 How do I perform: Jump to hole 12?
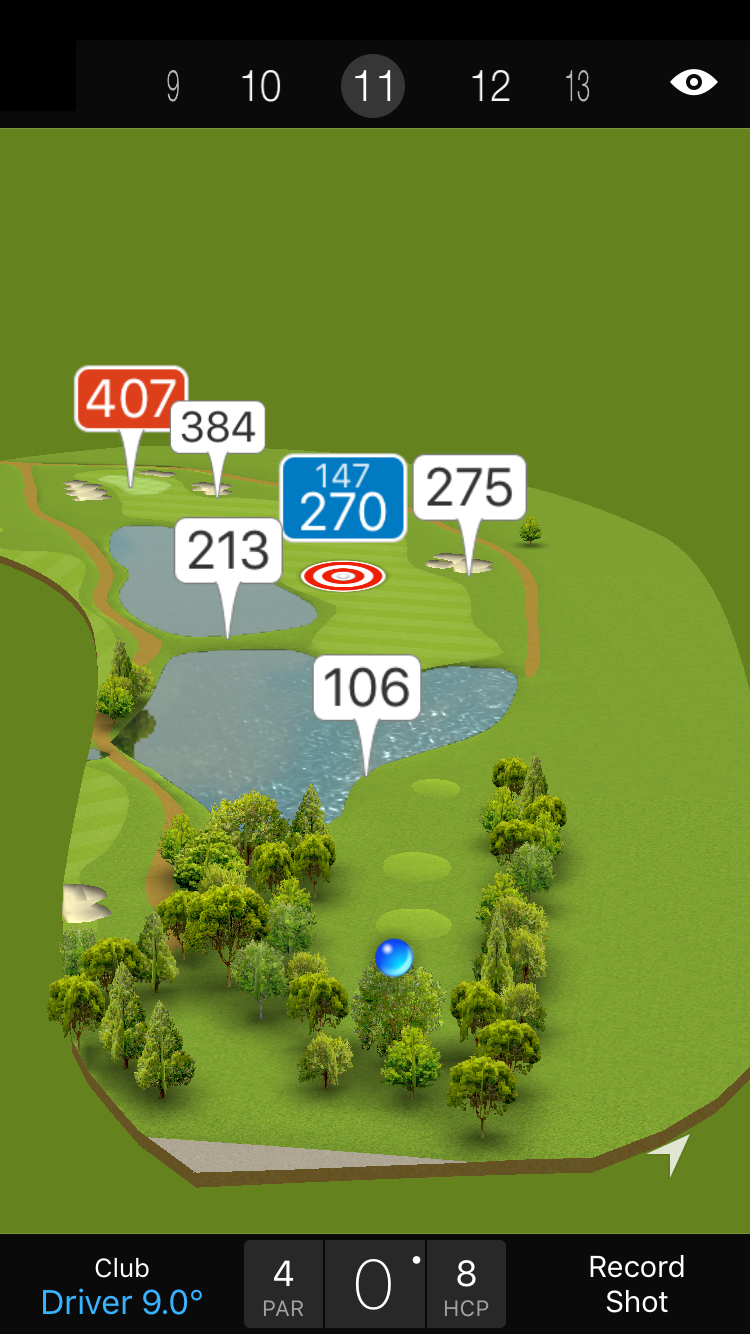490,87
